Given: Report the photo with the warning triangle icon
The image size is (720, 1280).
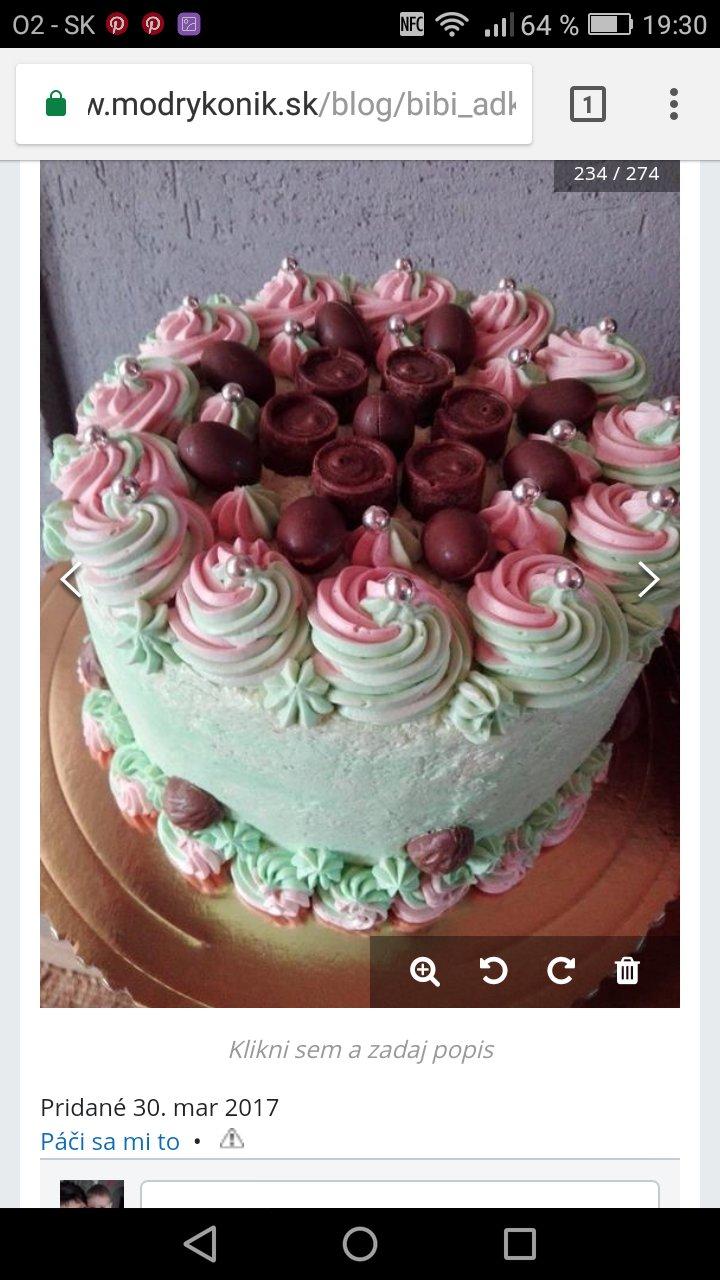Looking at the screenshot, I should point(231,1138).
